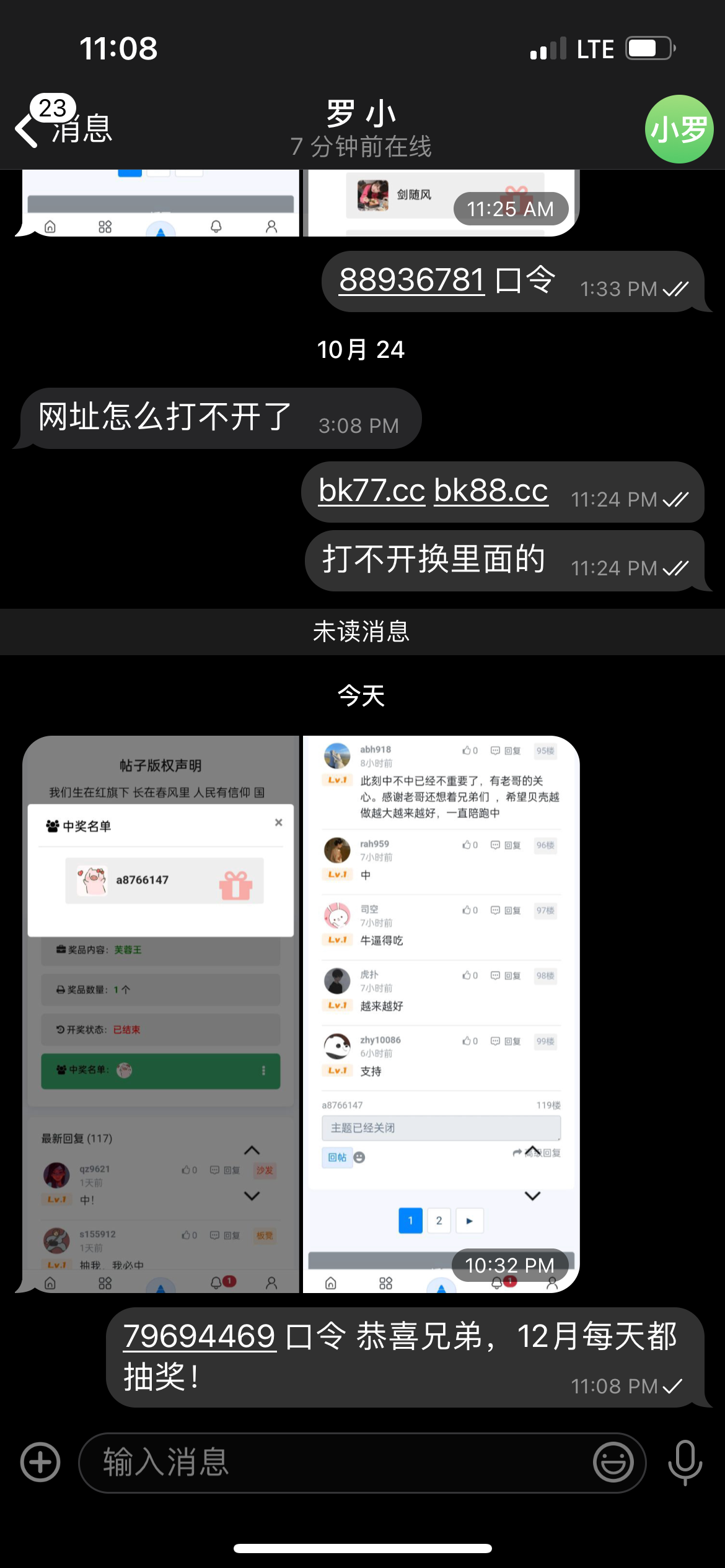The image size is (725, 1568).
Task: Focus the 输入消息 text field
Action: pyautogui.click(x=335, y=1463)
